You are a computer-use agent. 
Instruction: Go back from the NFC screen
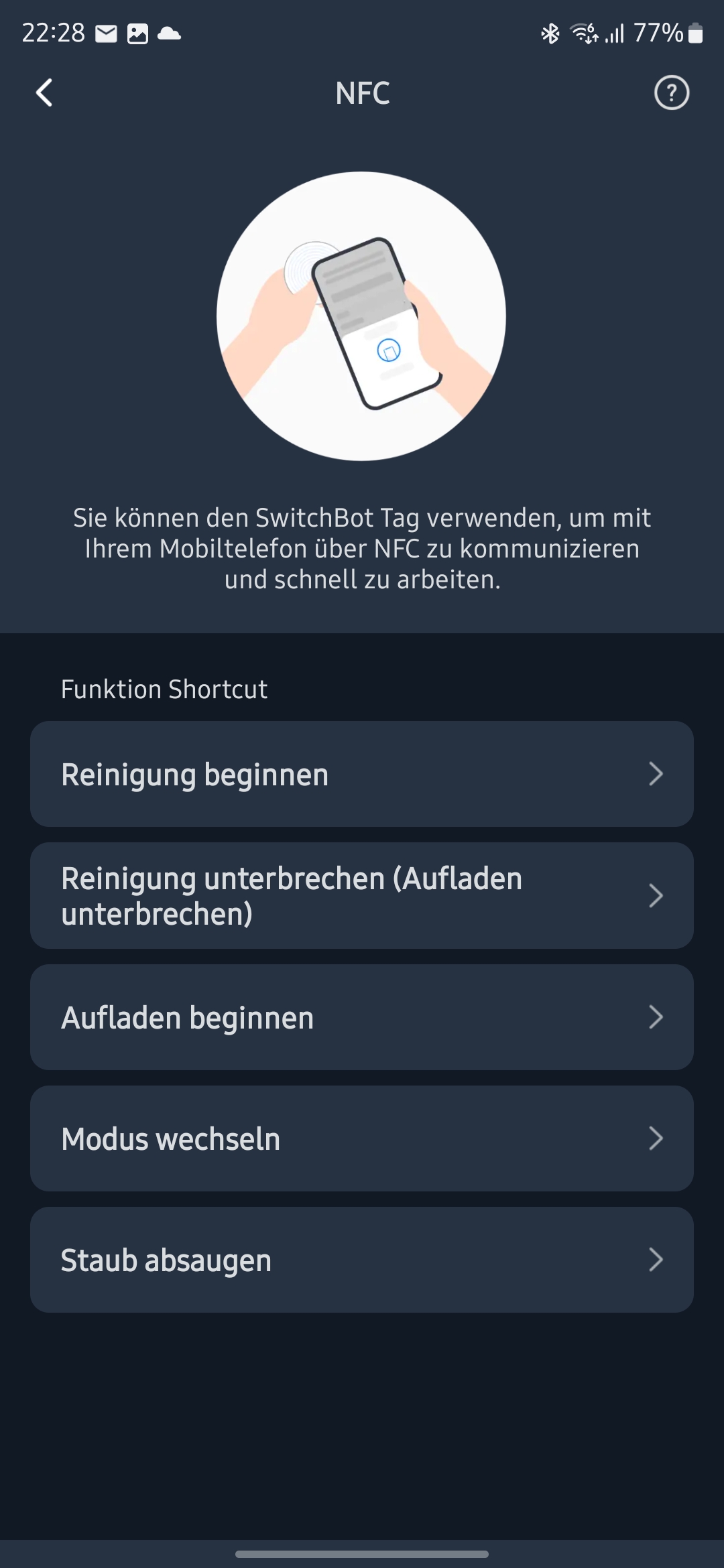pyautogui.click(x=44, y=92)
